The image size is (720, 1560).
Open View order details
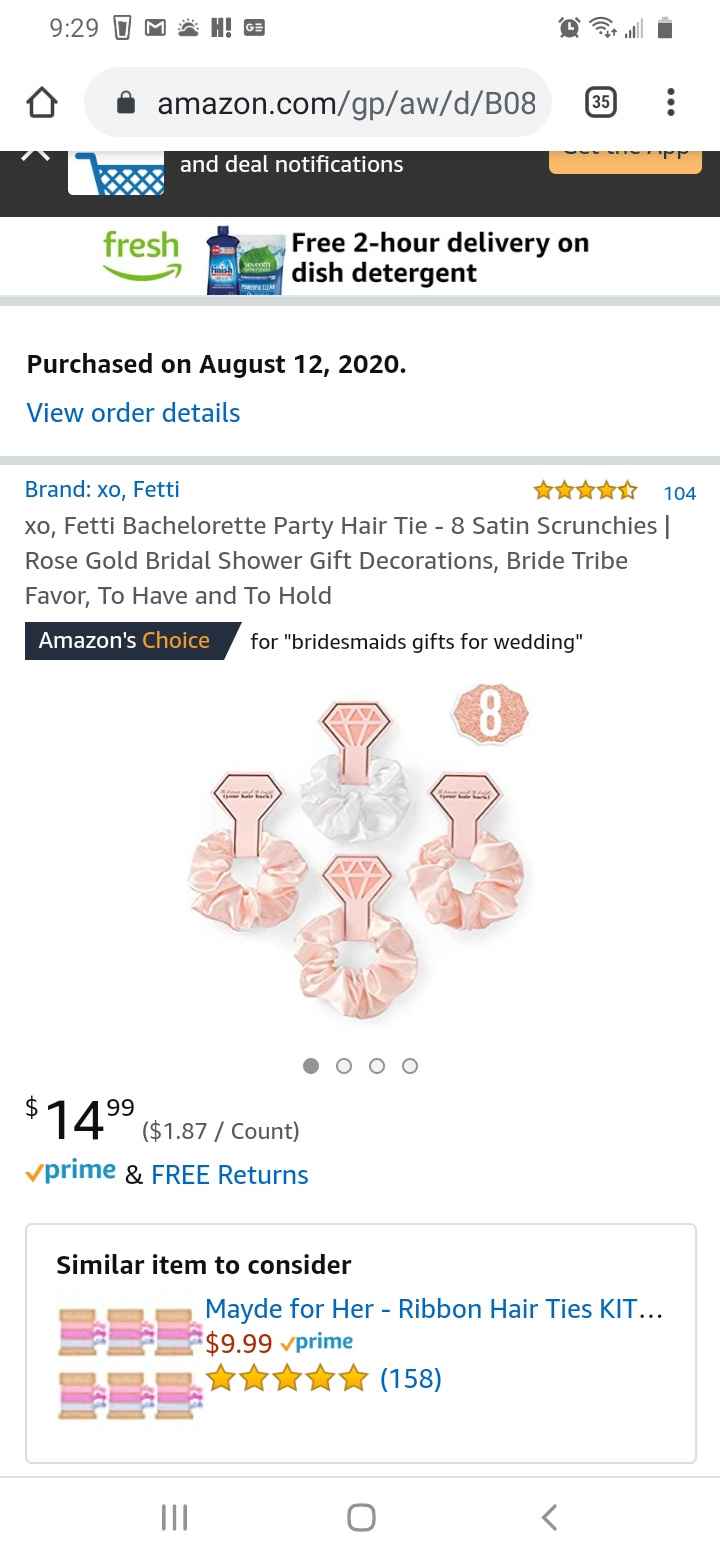(132, 412)
